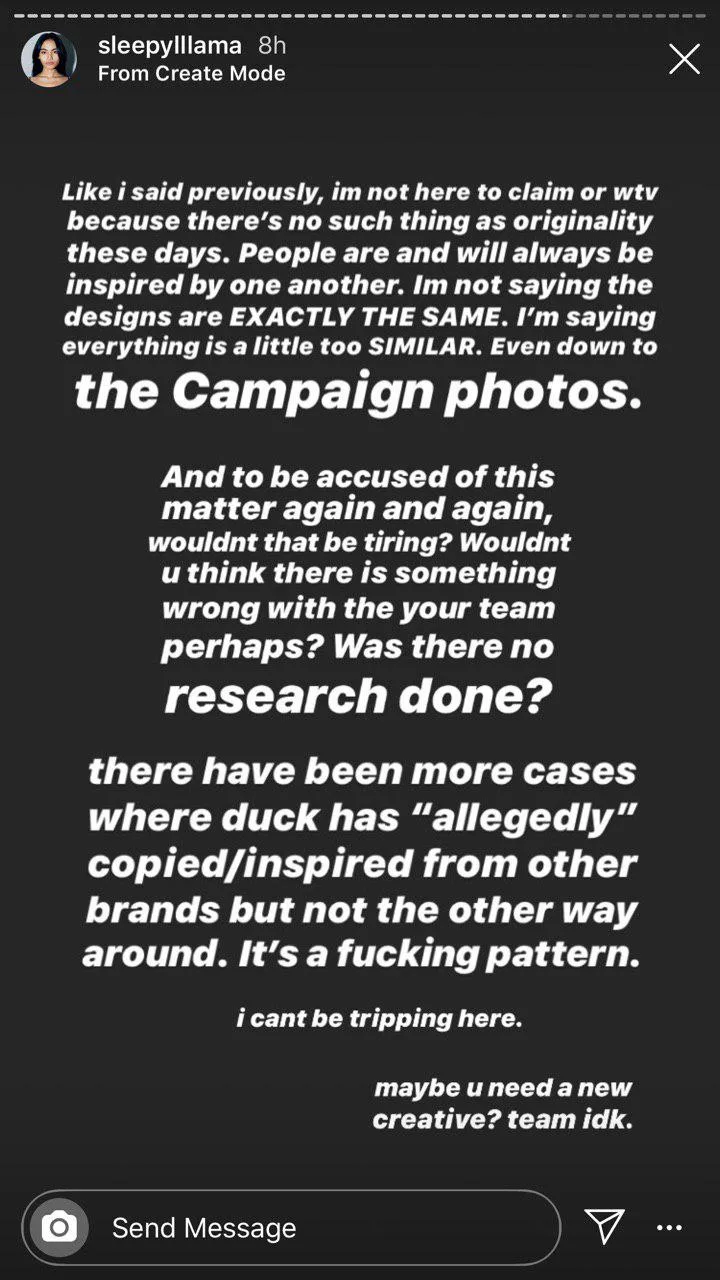
Task: Open the three-dot more options menu
Action: (x=669, y=1227)
